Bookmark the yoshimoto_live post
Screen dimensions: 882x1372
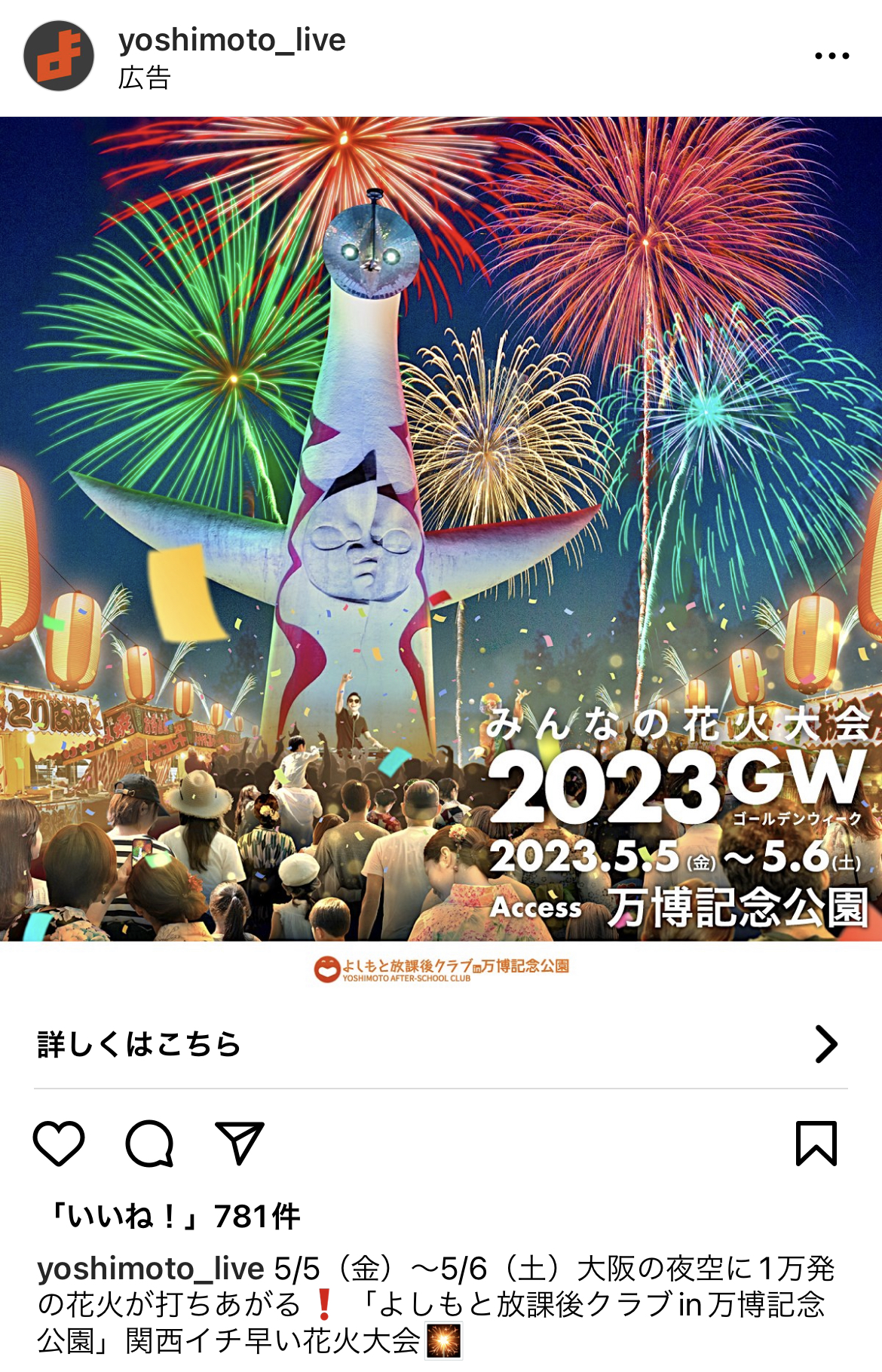(816, 1143)
